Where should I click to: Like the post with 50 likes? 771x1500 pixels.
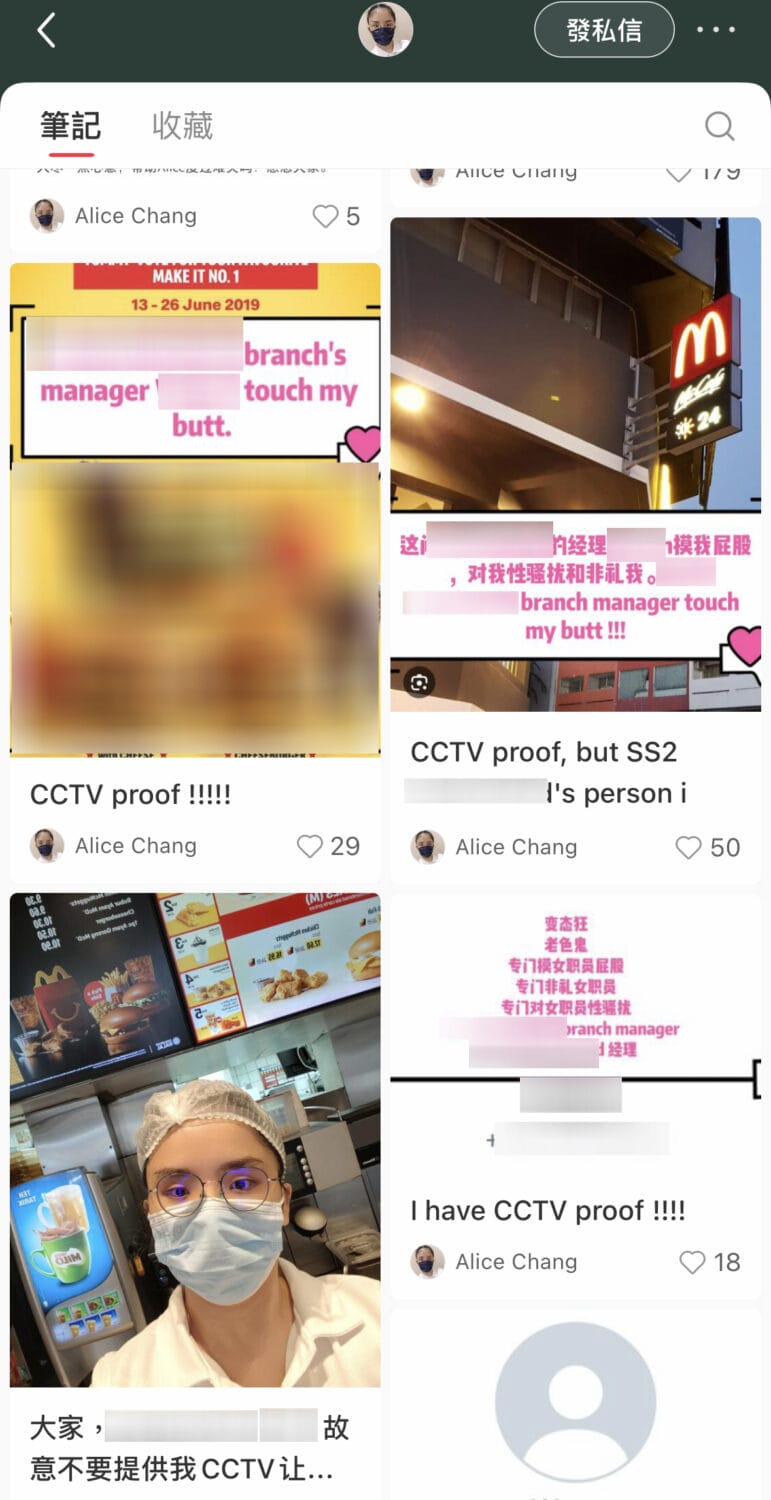click(689, 847)
